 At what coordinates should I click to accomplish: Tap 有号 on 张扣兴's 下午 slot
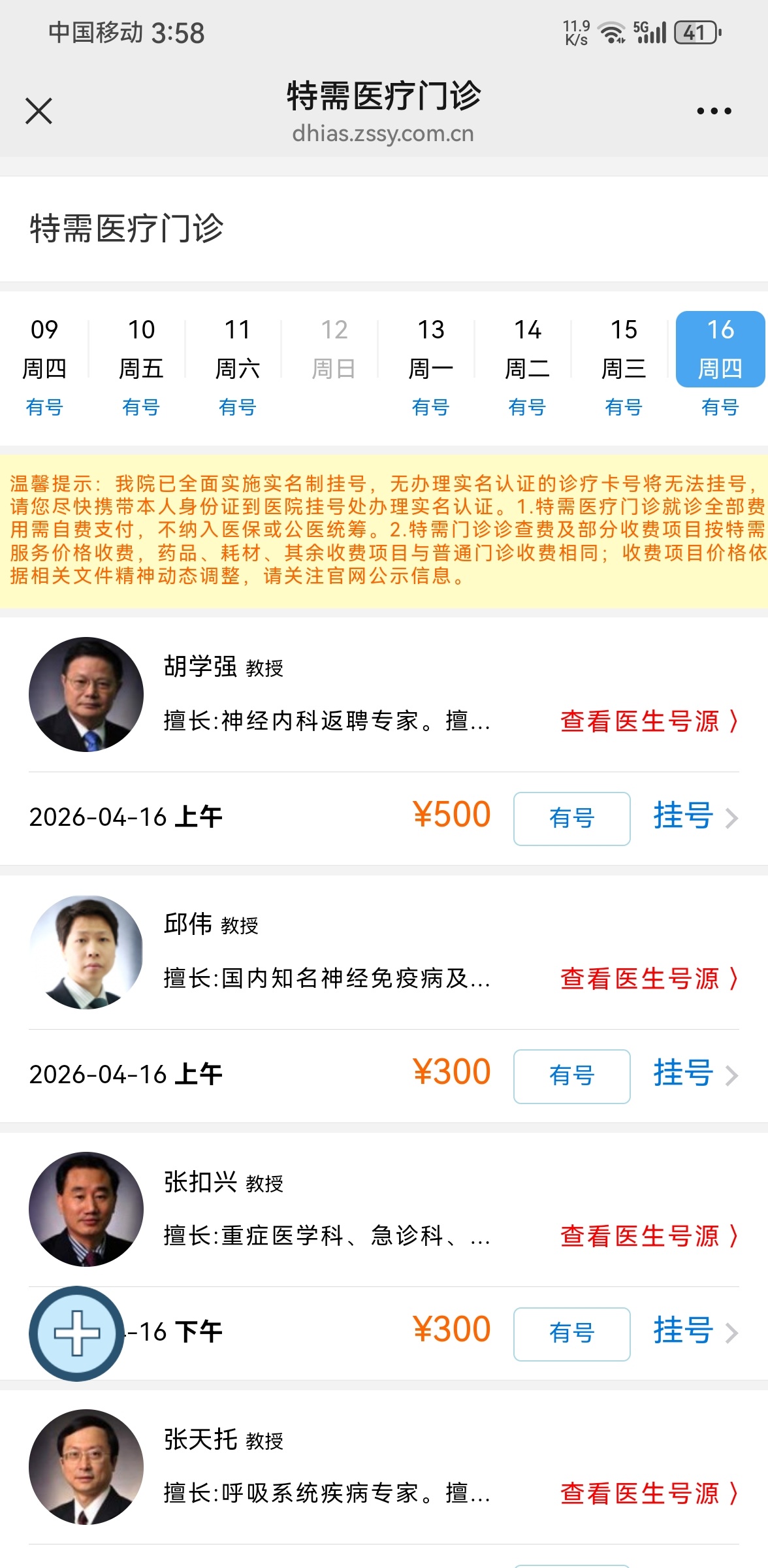tap(571, 1333)
